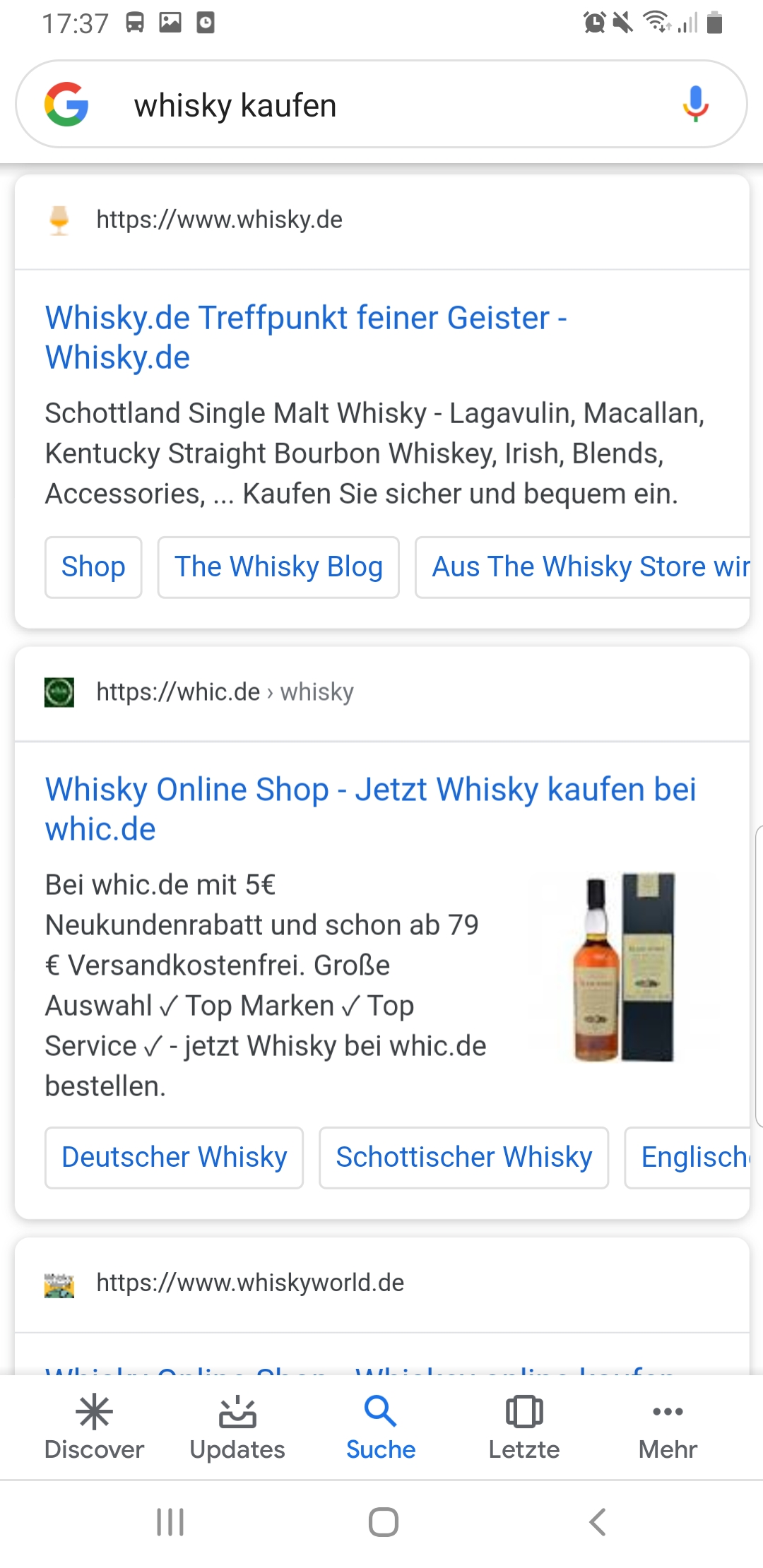Select the Schottischer Whisky chip
The image size is (763, 1568).
tap(463, 1158)
